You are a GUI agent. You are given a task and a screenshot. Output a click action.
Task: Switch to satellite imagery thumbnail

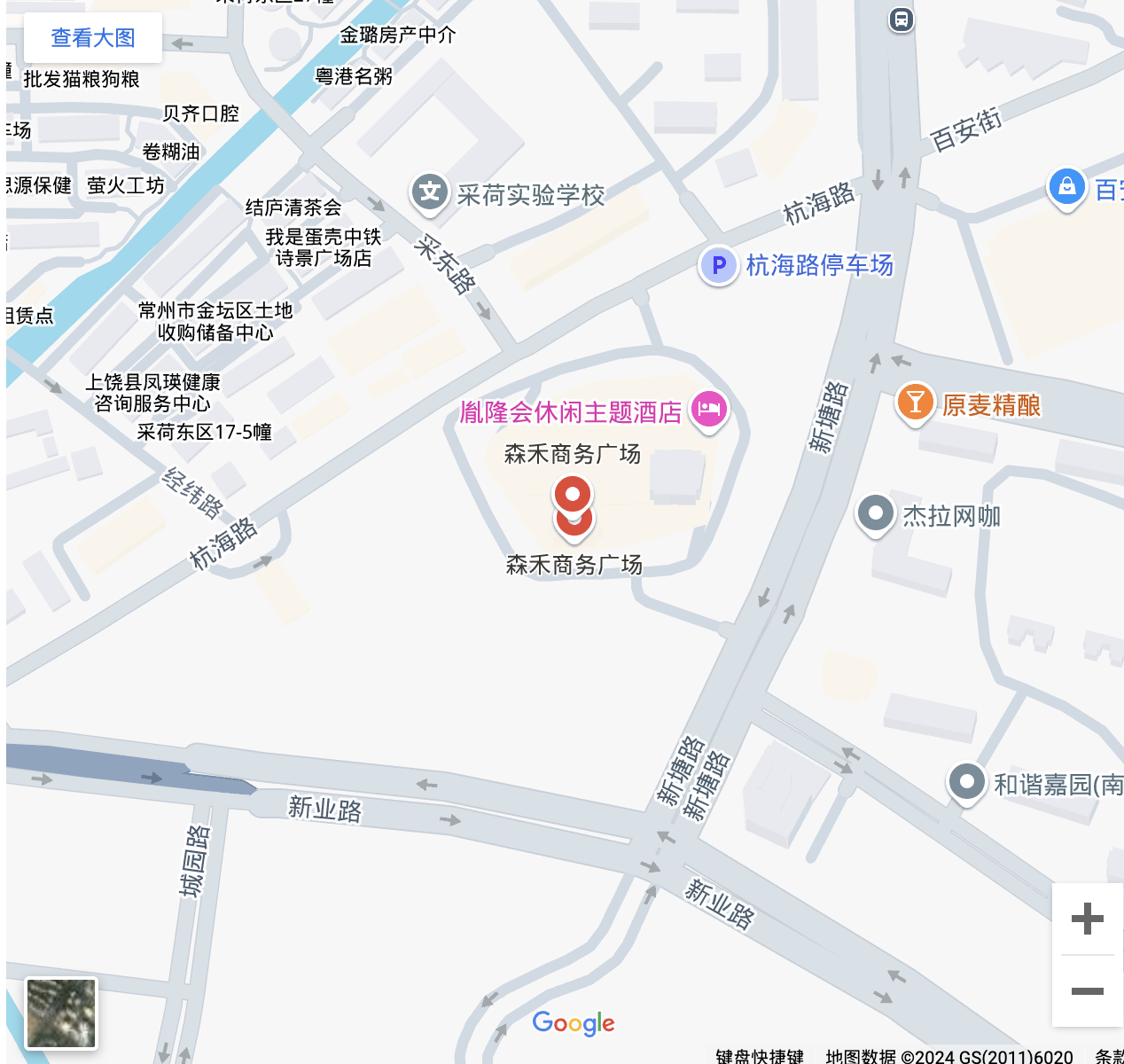(61, 1013)
